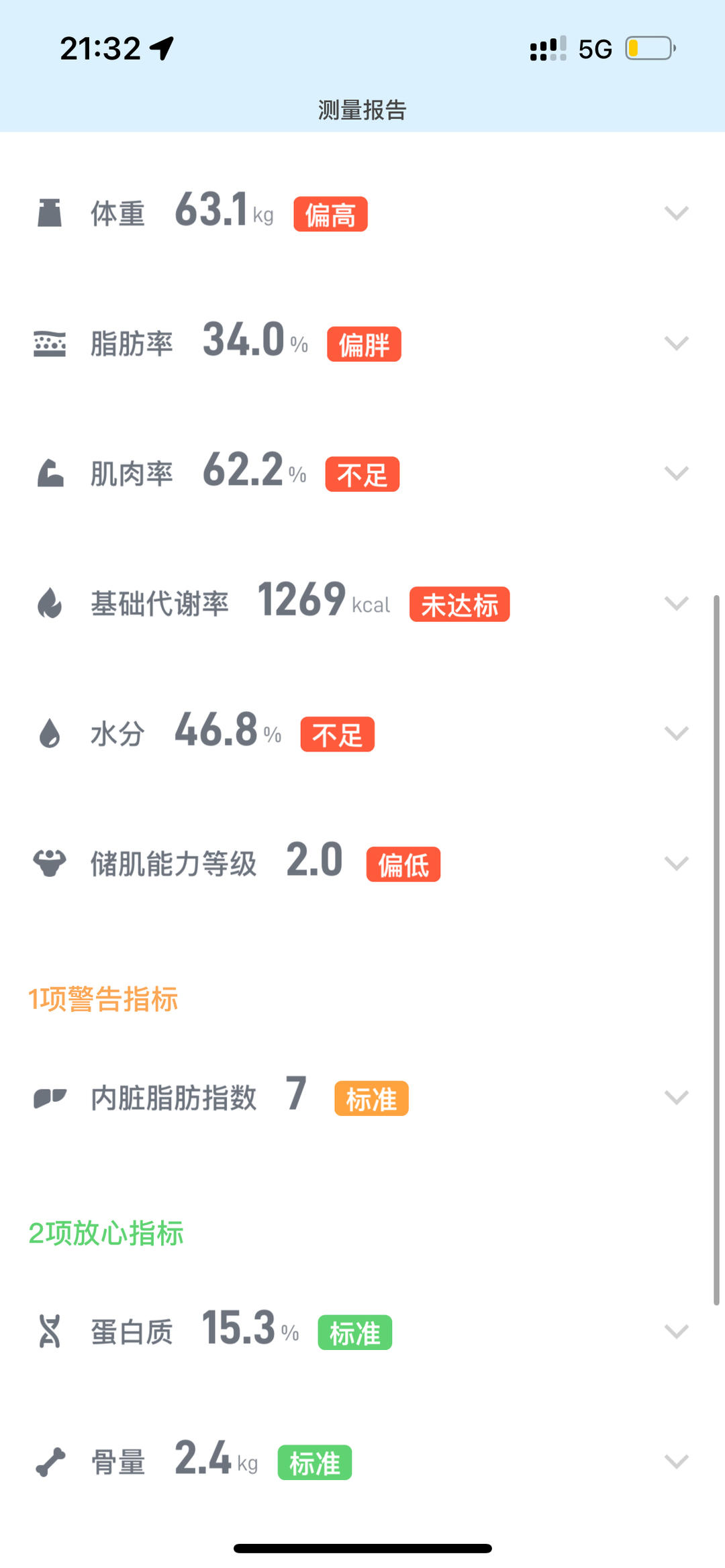Expand the 骨量 2.4kg row
Image resolution: width=725 pixels, height=1568 pixels.
pos(676,1461)
